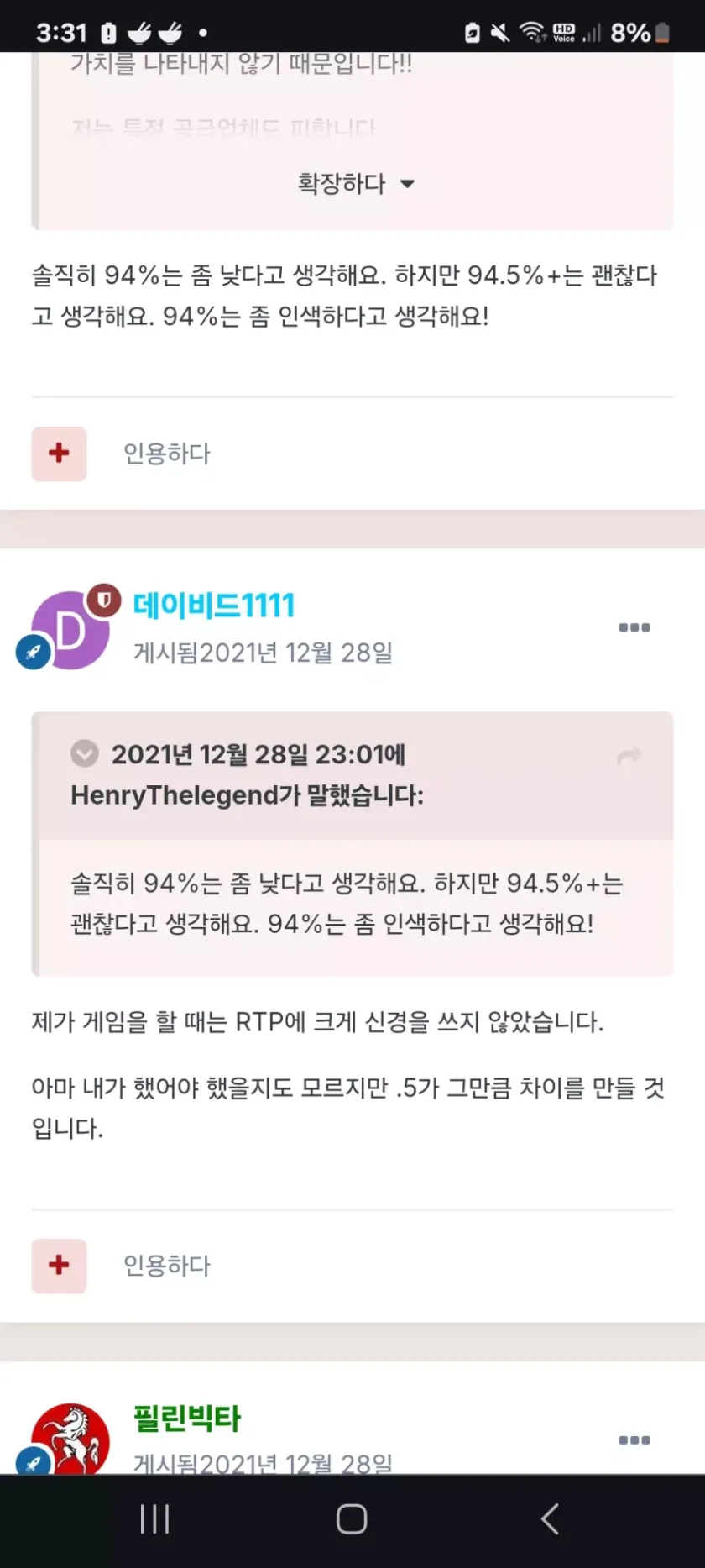Tap the plus button under HenryThelegend's post
The image size is (705, 1568).
tap(59, 454)
